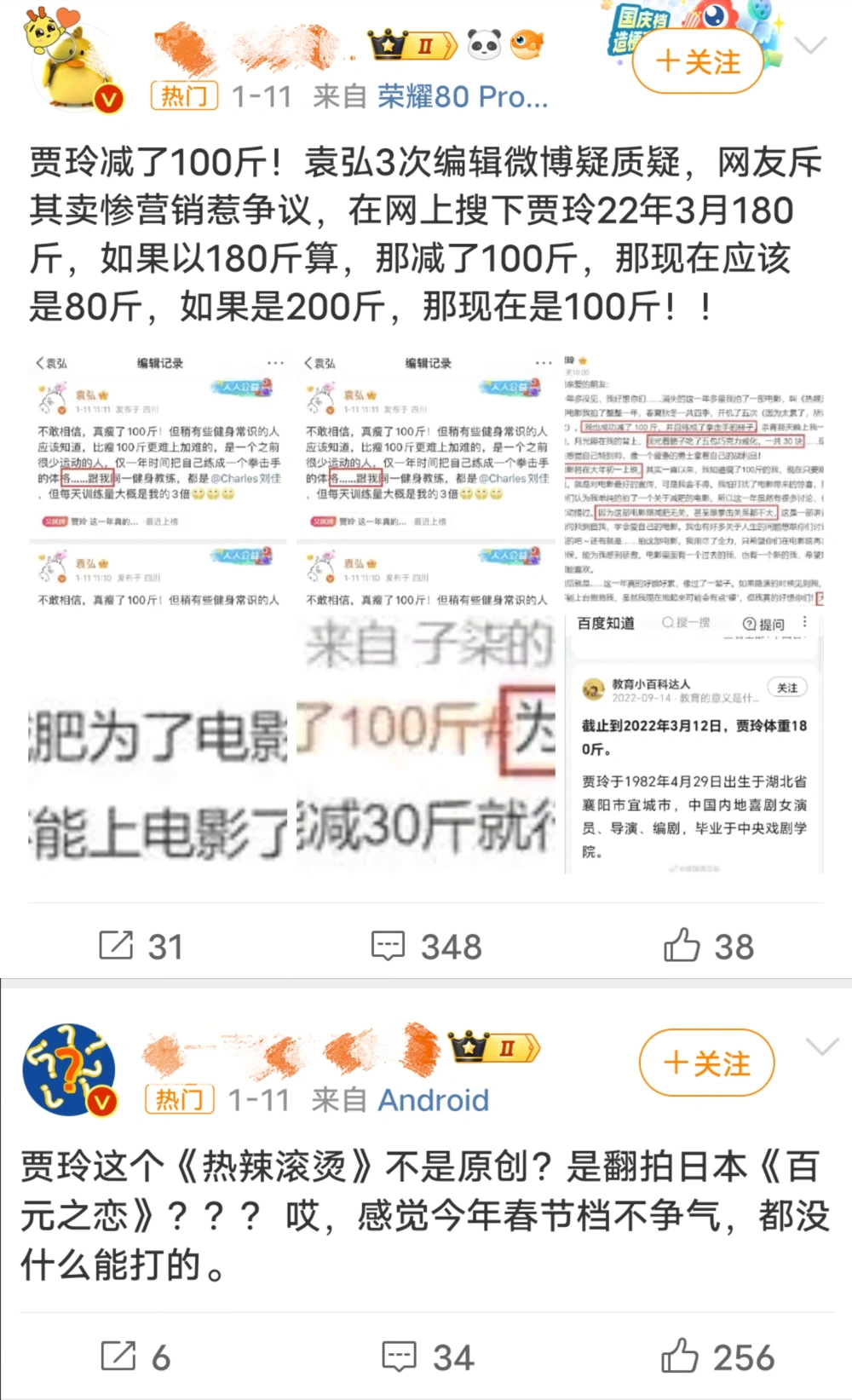This screenshot has width=852, height=1400.
Task: Open the 了100斤 zoomed image tile
Action: [x=426, y=741]
